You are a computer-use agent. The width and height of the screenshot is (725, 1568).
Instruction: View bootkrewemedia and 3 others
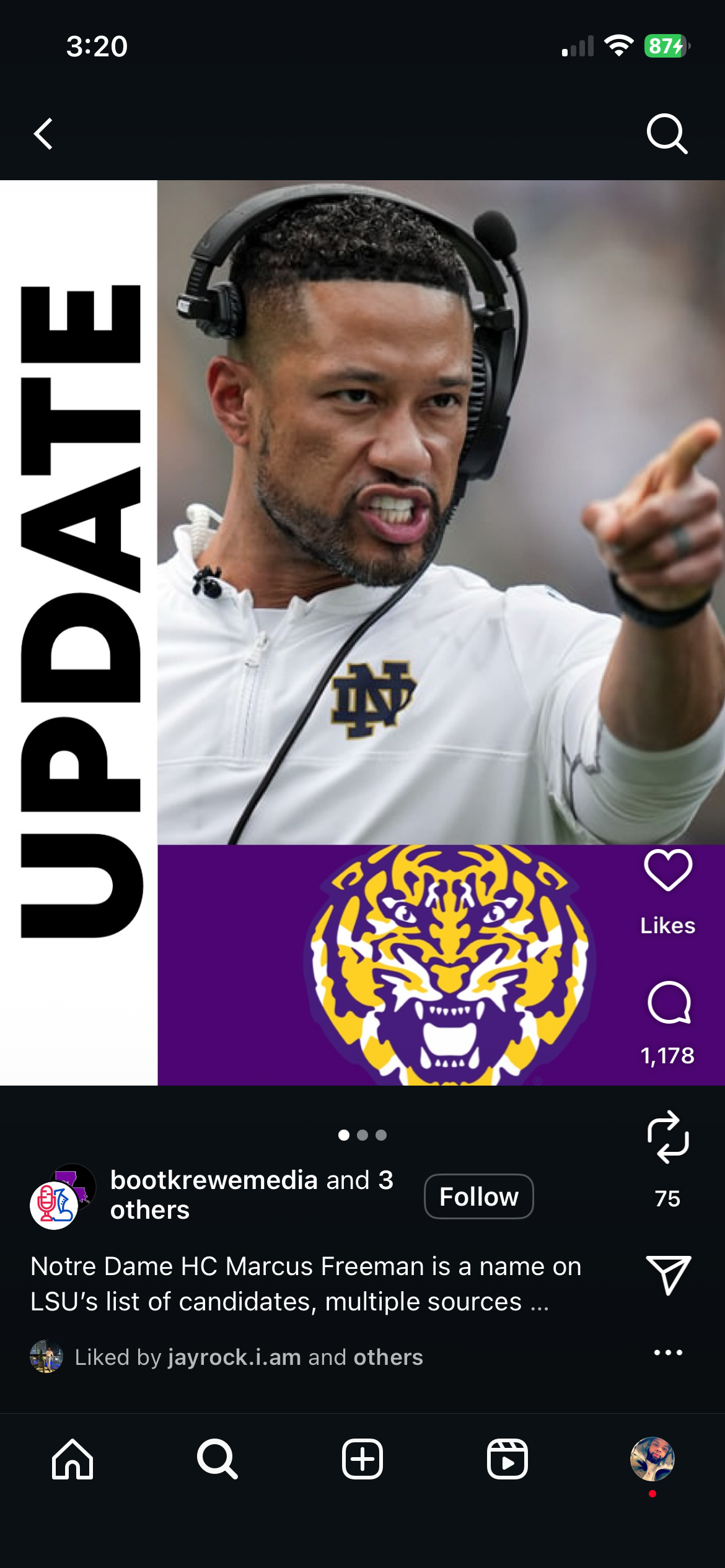click(x=251, y=1195)
